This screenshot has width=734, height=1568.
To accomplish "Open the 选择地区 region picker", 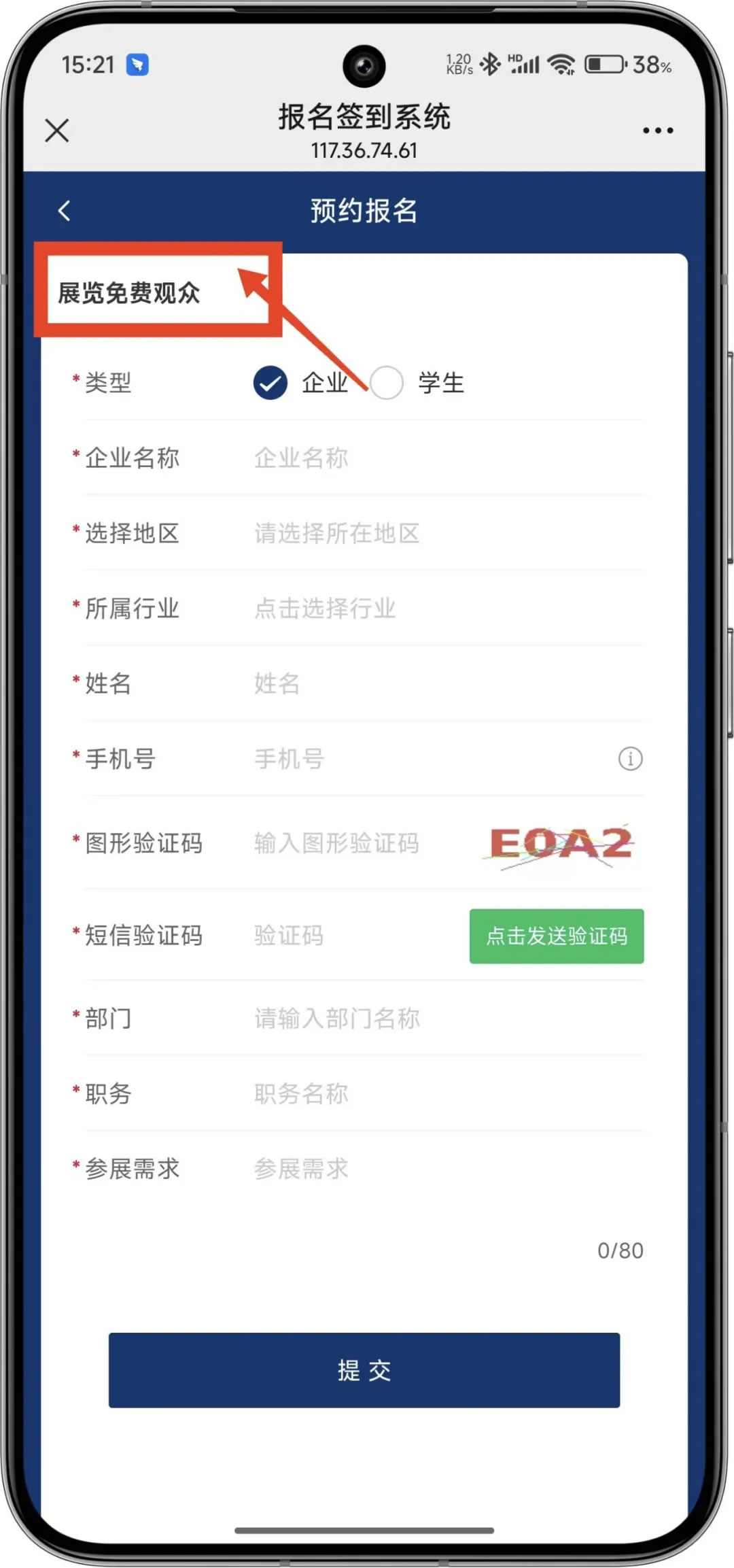I will click(449, 533).
